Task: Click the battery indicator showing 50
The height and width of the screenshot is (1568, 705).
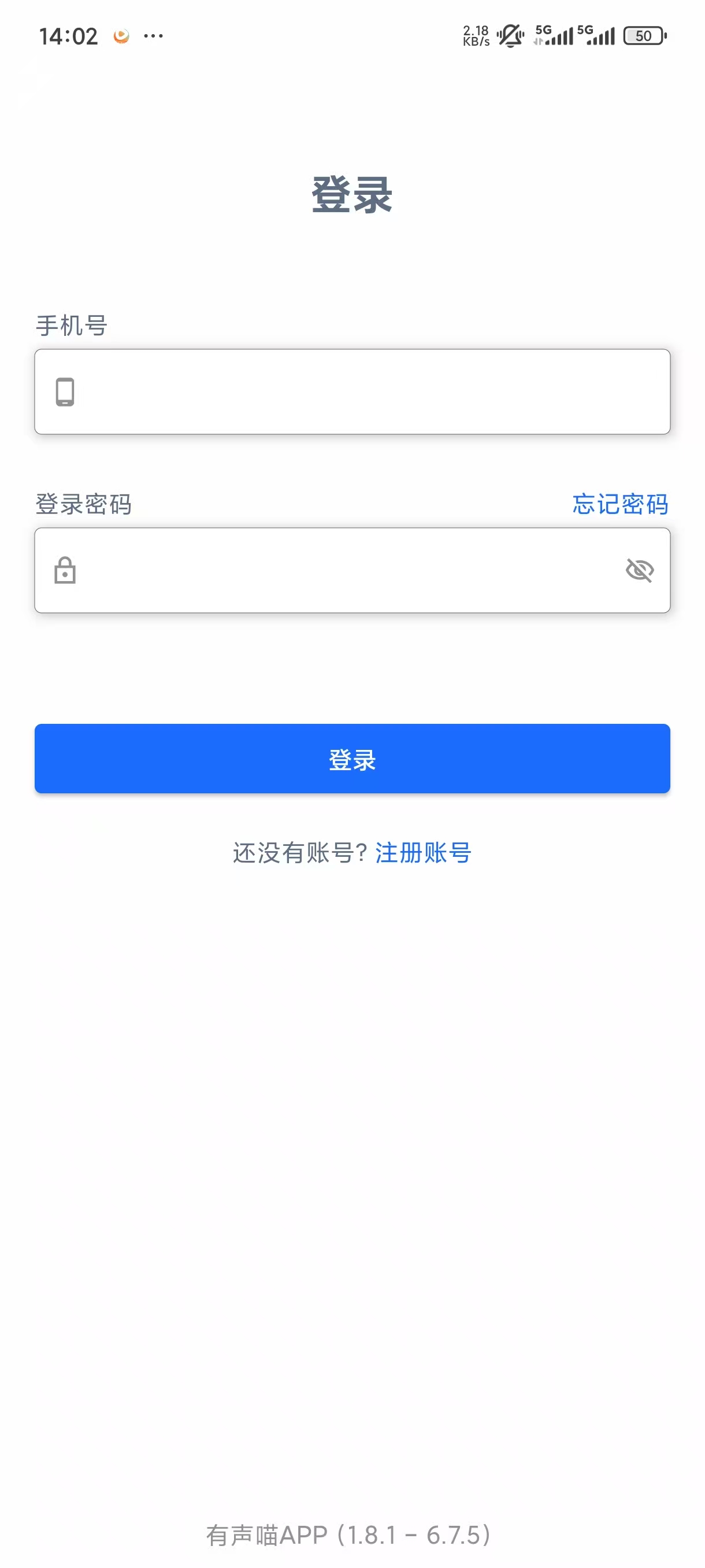Action: (x=643, y=36)
